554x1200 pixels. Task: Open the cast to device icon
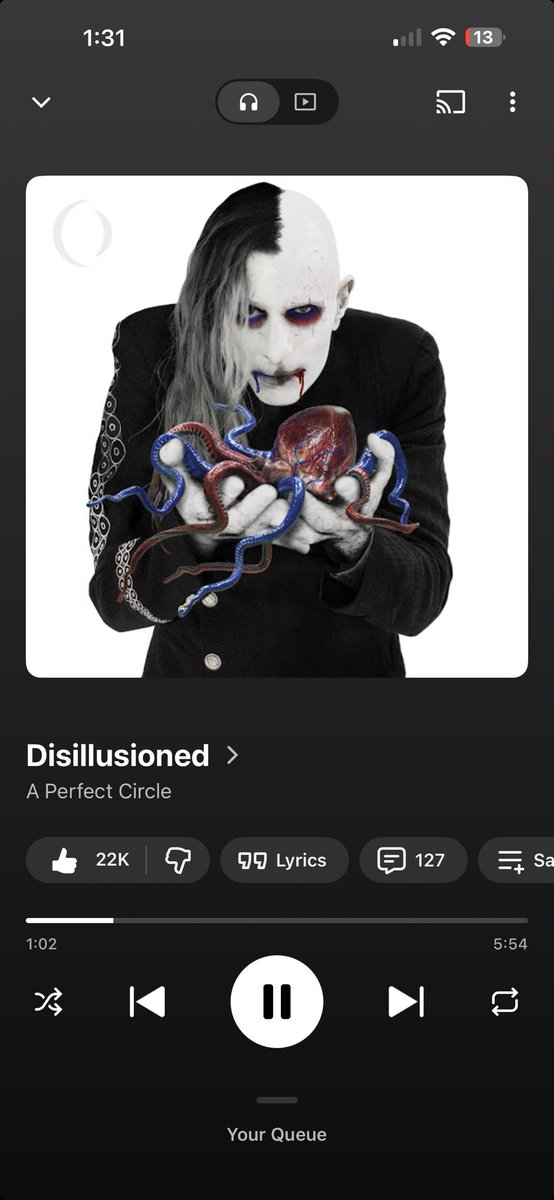[450, 102]
